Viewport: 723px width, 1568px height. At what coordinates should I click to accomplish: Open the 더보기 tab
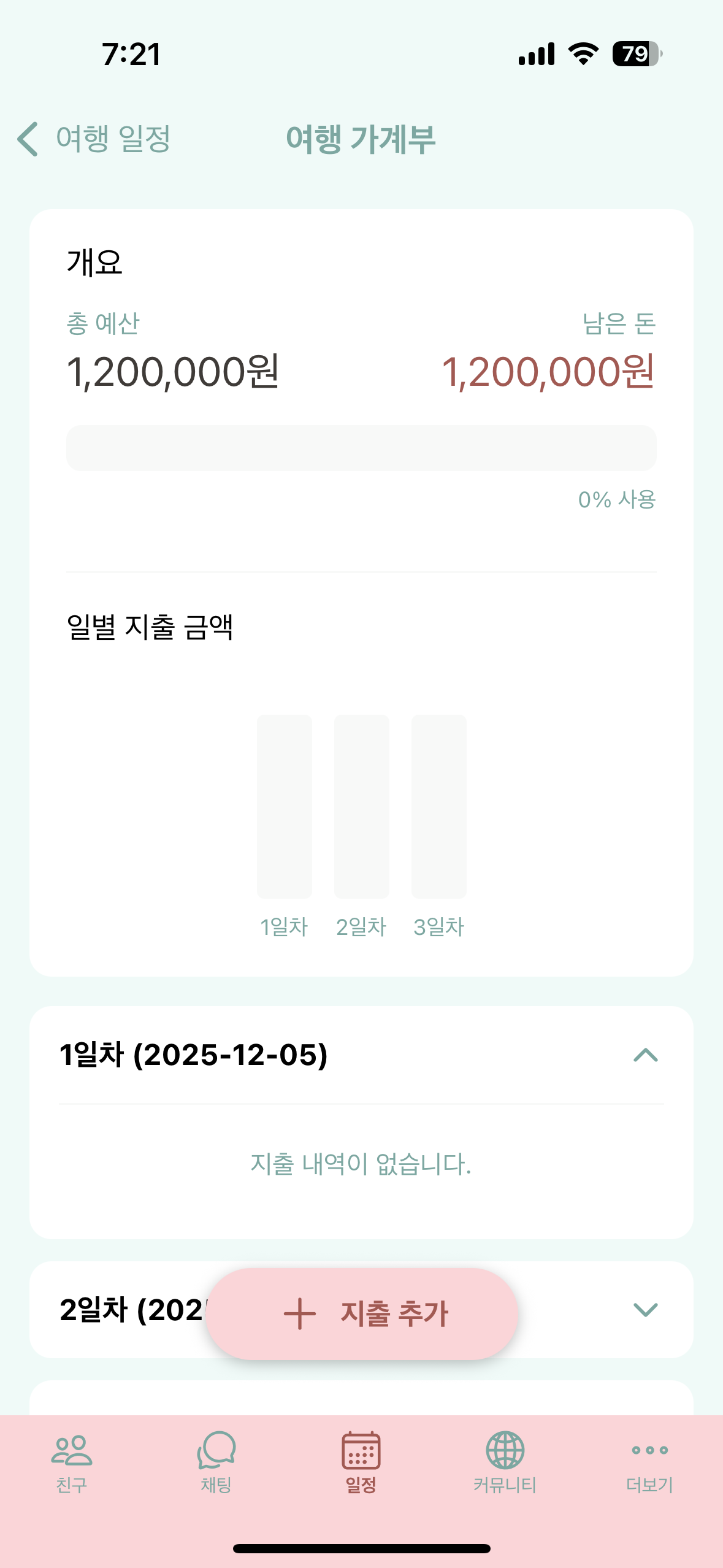coord(649,1463)
